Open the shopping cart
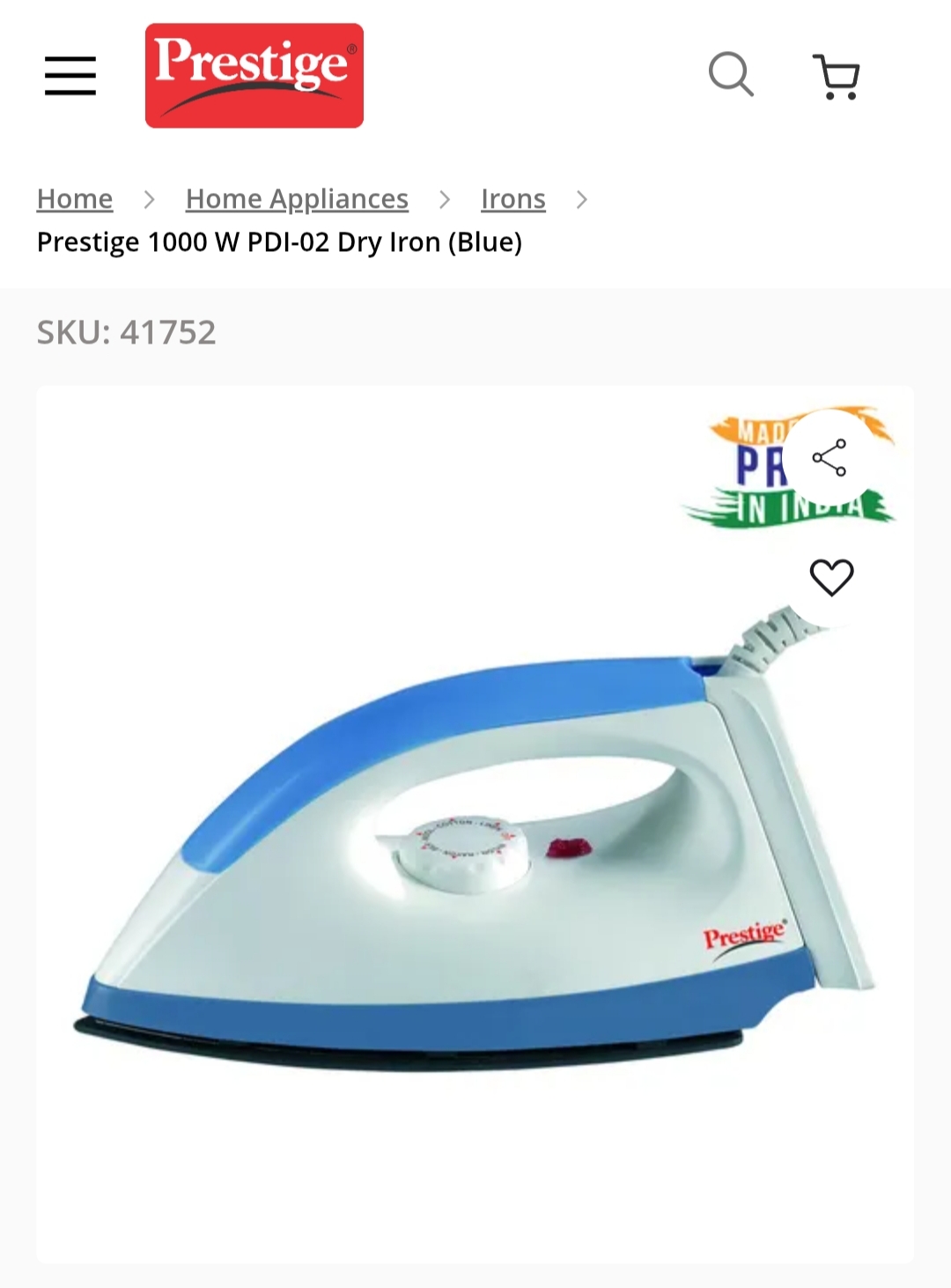Screen dimensions: 951x1288 (836, 77)
